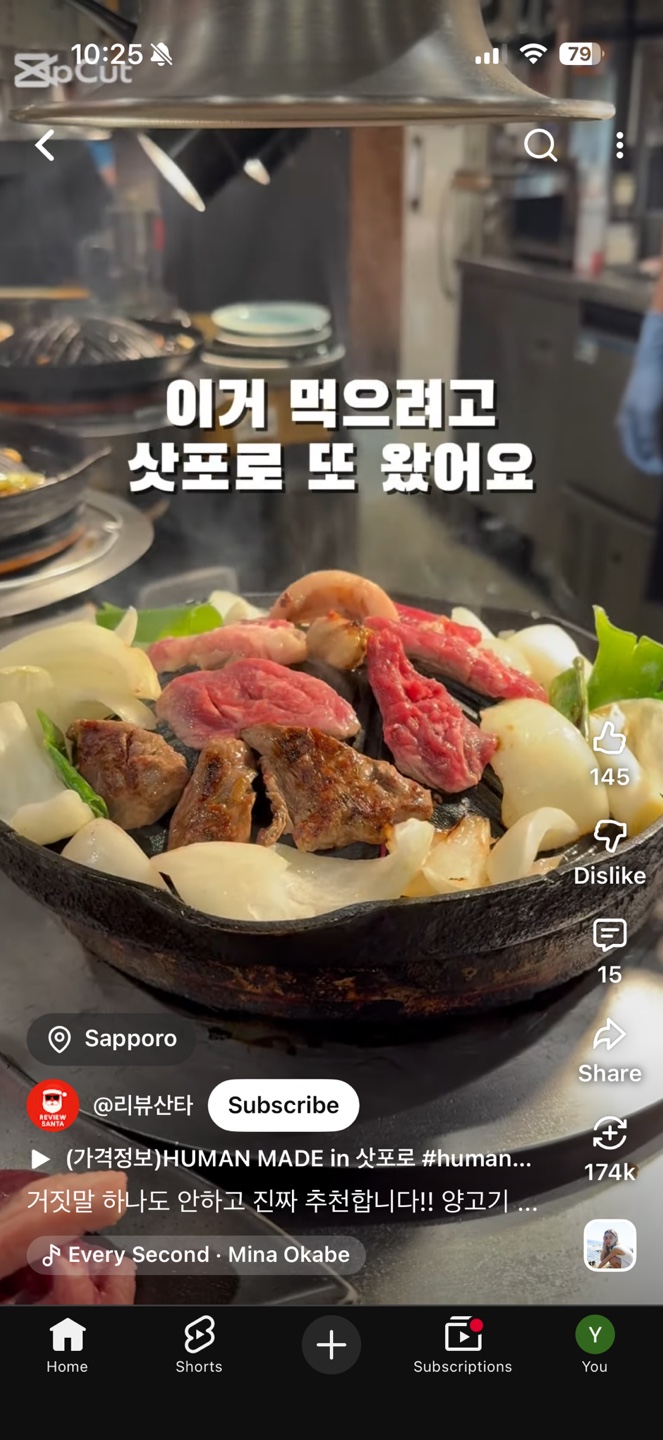Go back using the top-left arrow
Screen dimensions: 663x1440
(45, 146)
